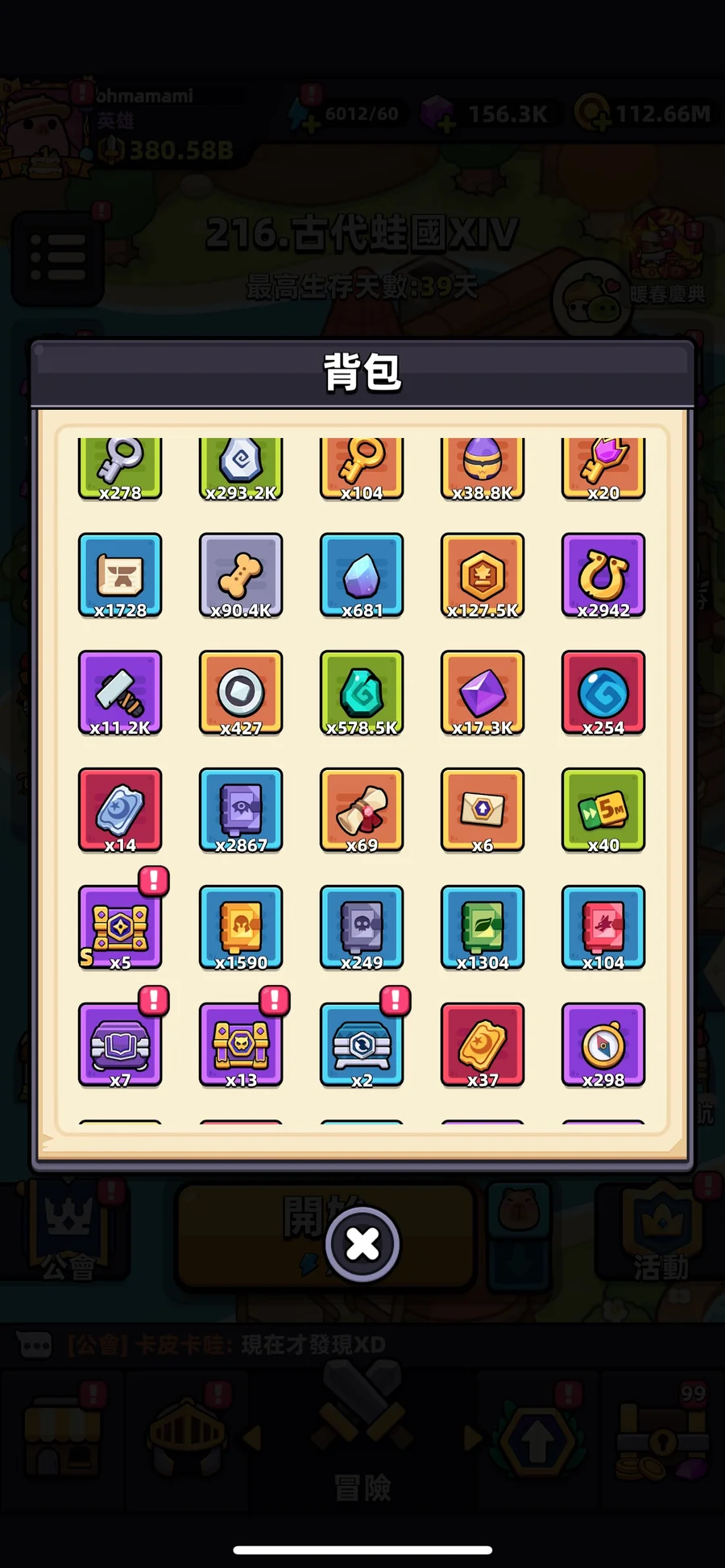Select the green gem item x578.5K
Screen dimensions: 725x1568
[362, 693]
